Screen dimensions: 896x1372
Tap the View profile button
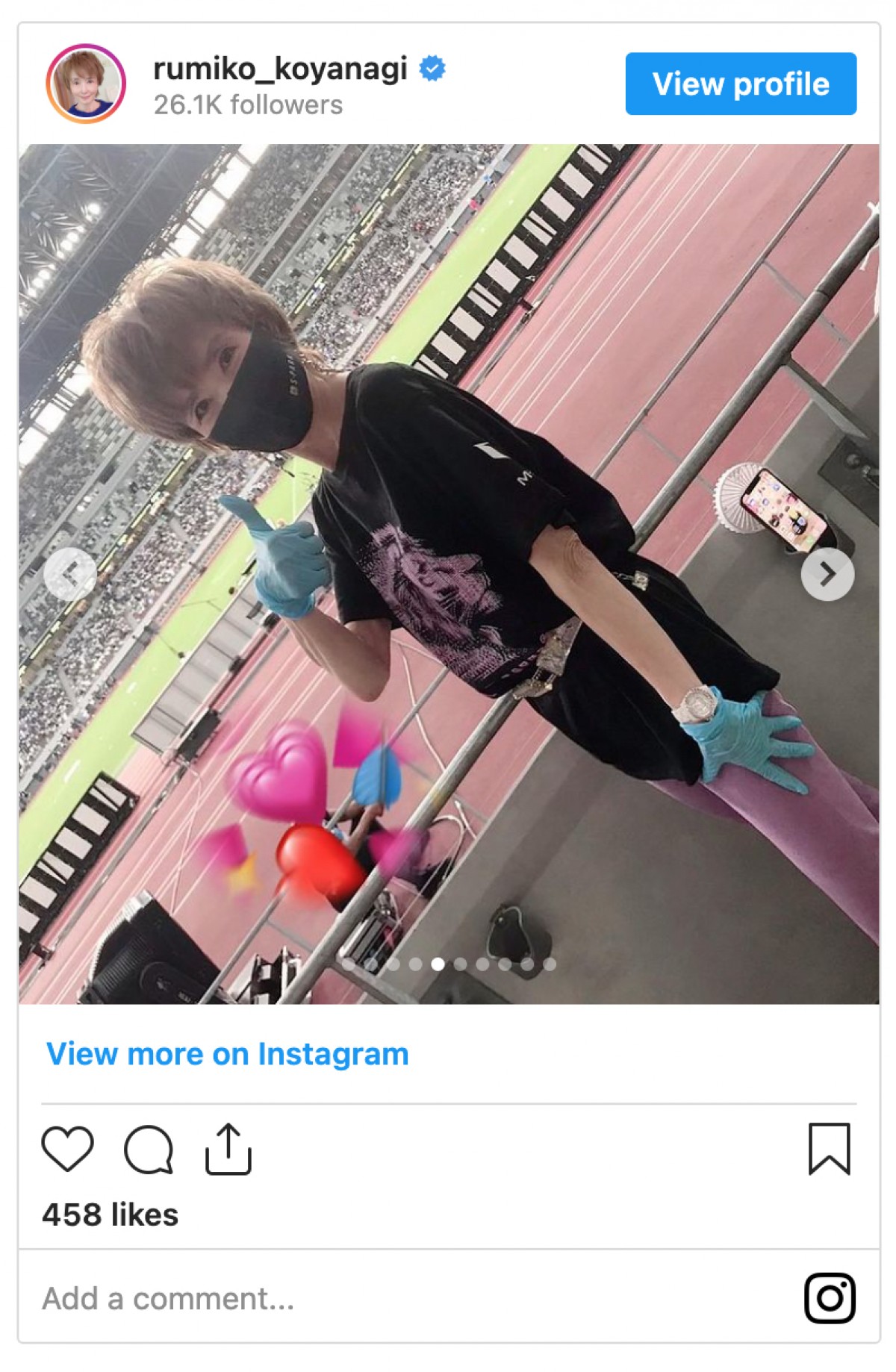tap(740, 84)
